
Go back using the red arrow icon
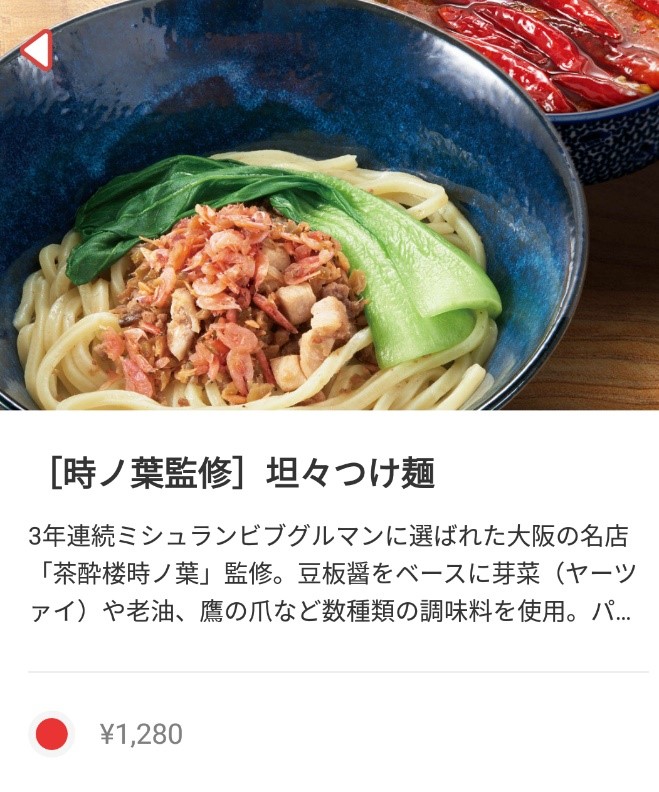click(x=37, y=49)
